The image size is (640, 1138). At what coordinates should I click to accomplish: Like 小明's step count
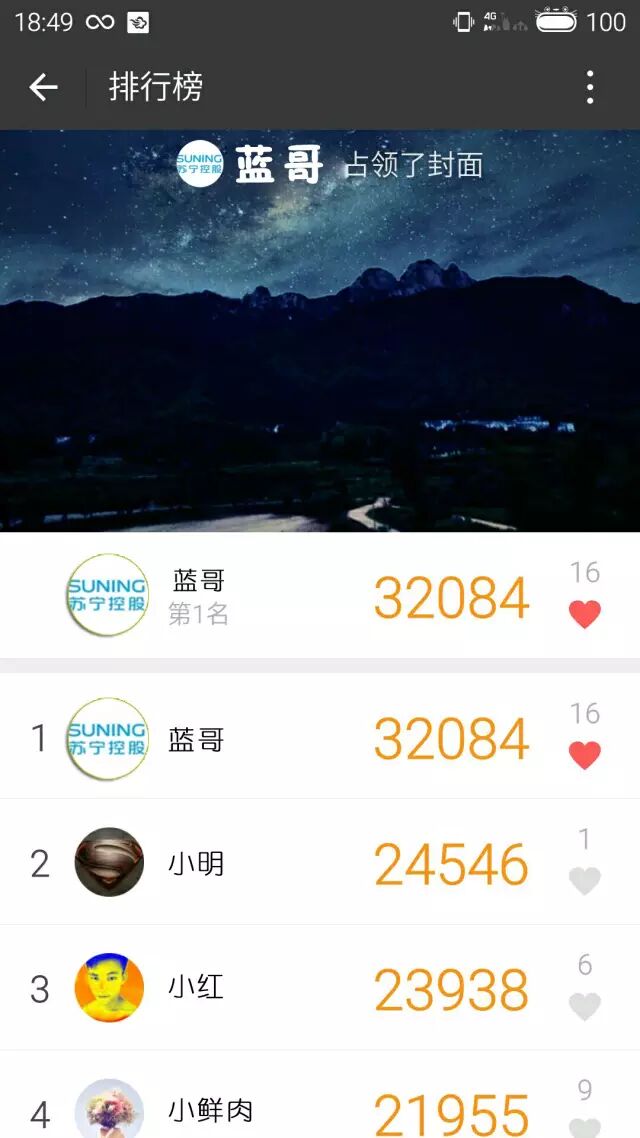coord(585,880)
